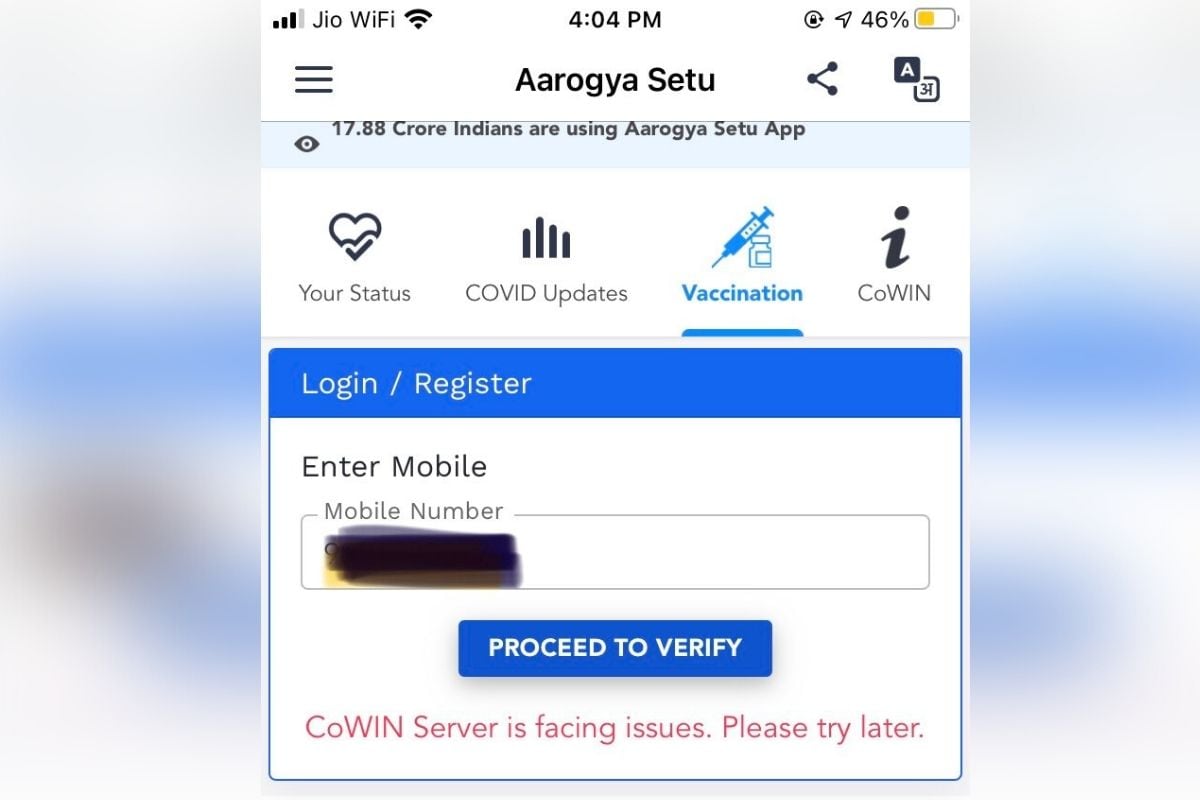Tap the Proceed to Verify button
The image size is (1200, 800).
(x=615, y=648)
